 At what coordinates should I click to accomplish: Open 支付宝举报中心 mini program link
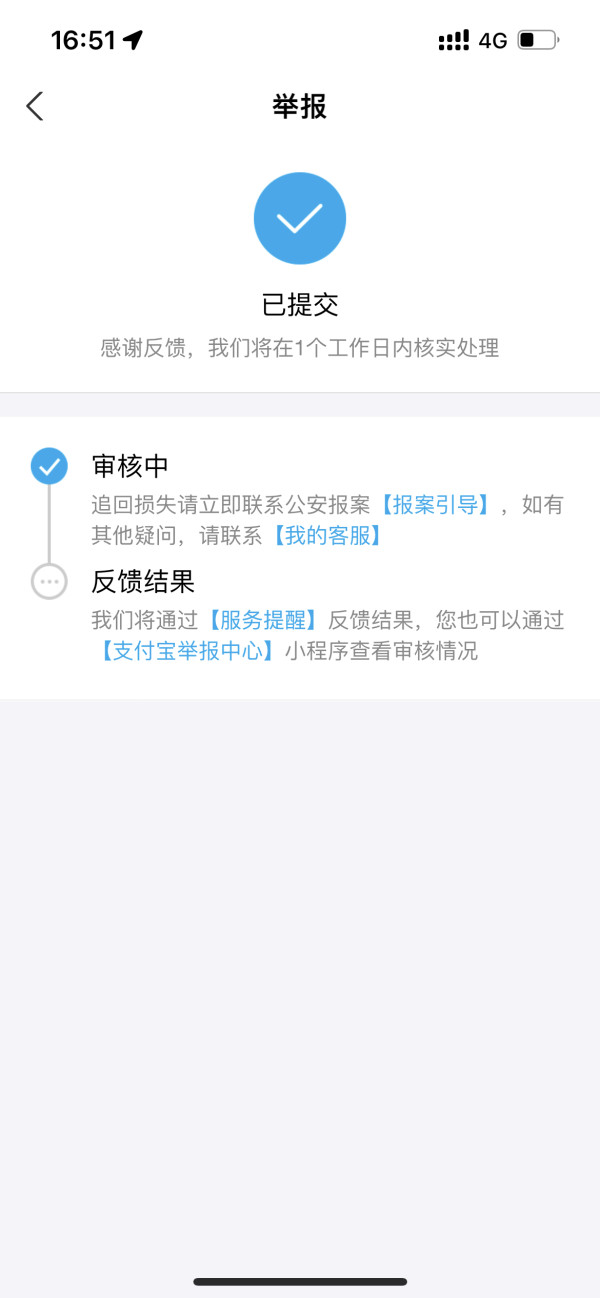coord(187,651)
